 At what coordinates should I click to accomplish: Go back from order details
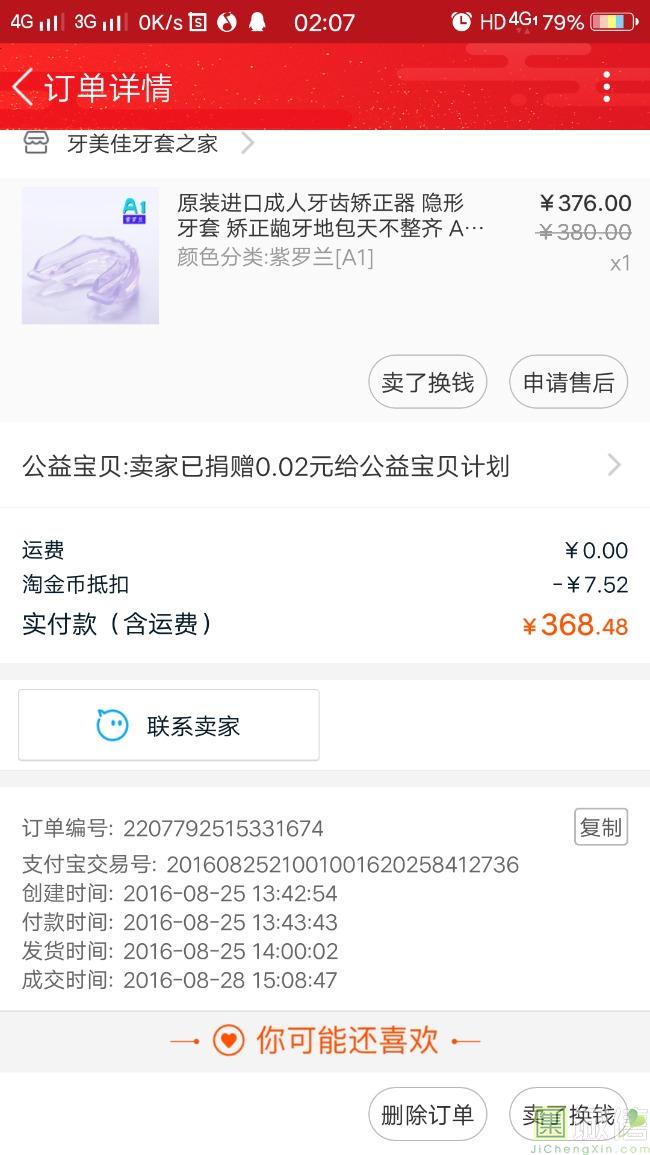click(24, 87)
